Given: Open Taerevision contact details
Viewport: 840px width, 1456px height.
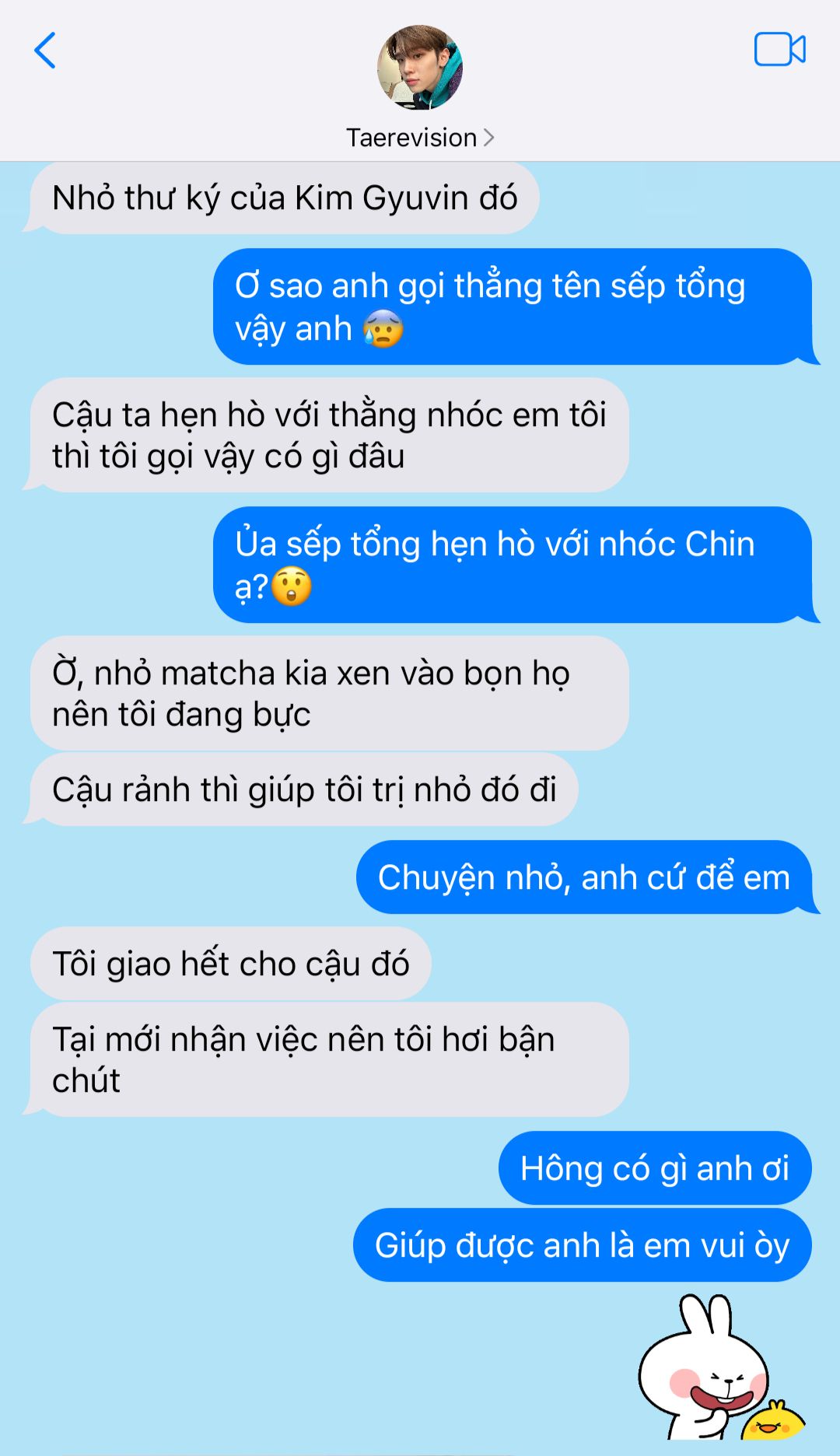Looking at the screenshot, I should (x=420, y=138).
